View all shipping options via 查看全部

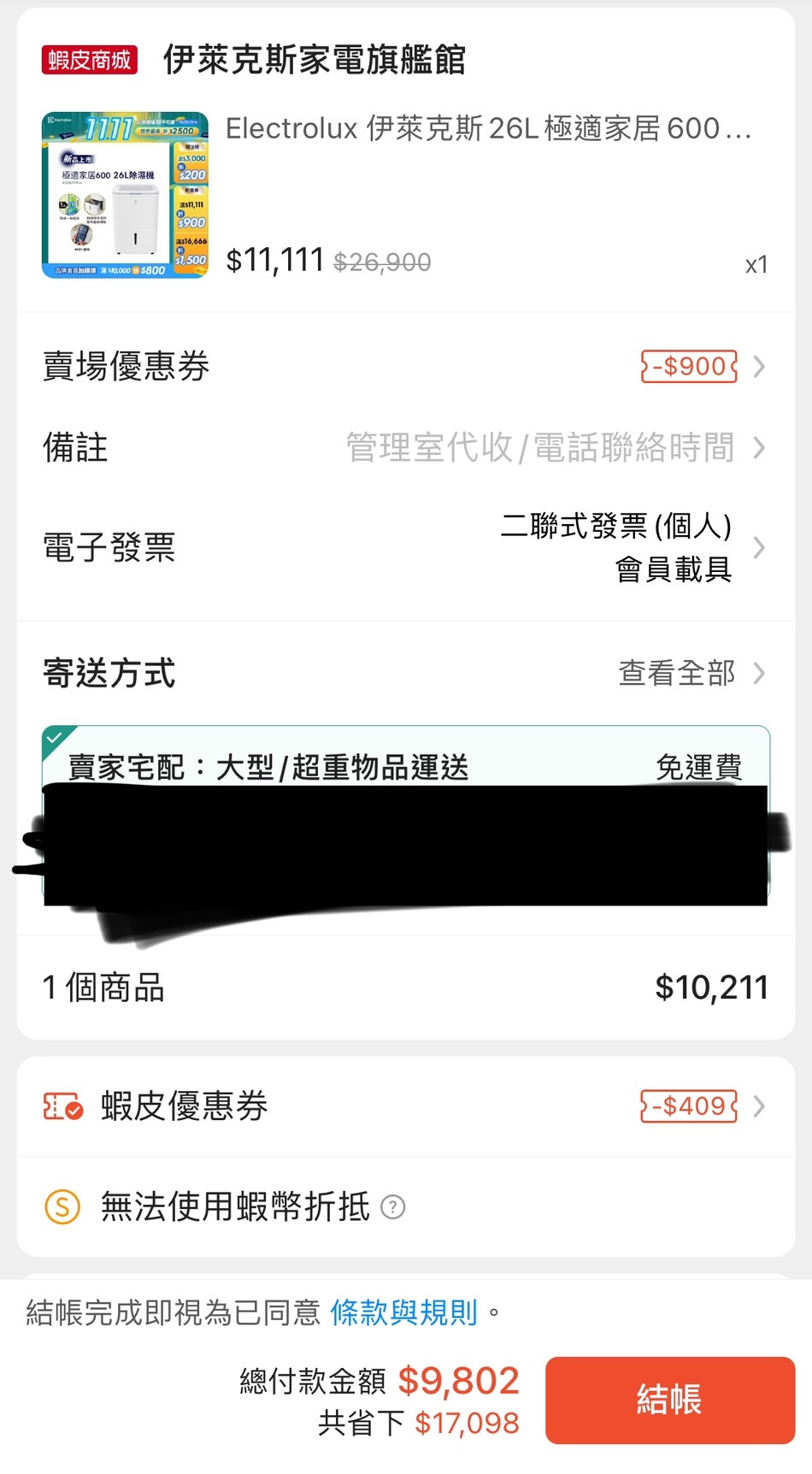pos(691,674)
